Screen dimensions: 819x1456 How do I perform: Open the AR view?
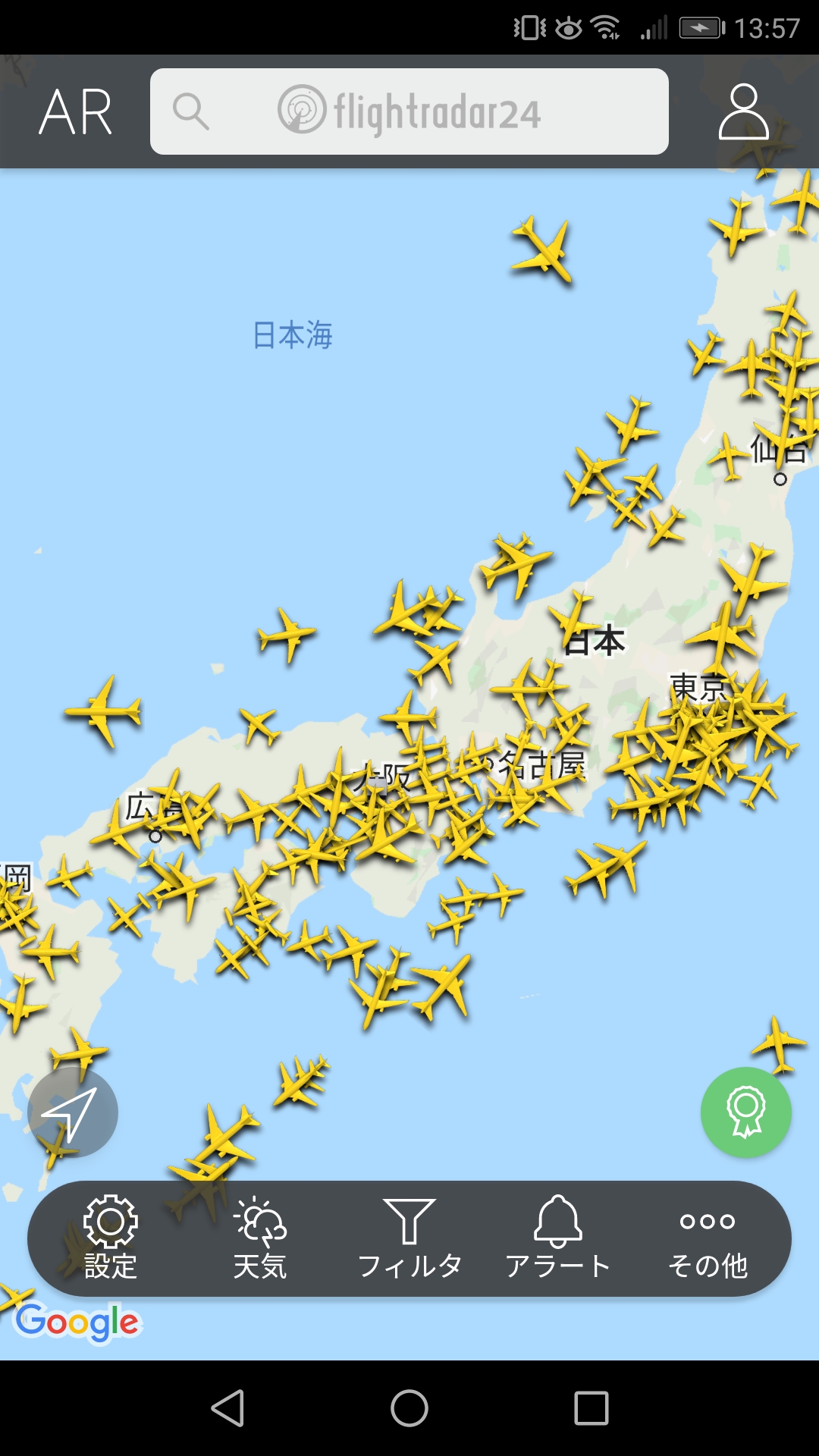(76, 112)
